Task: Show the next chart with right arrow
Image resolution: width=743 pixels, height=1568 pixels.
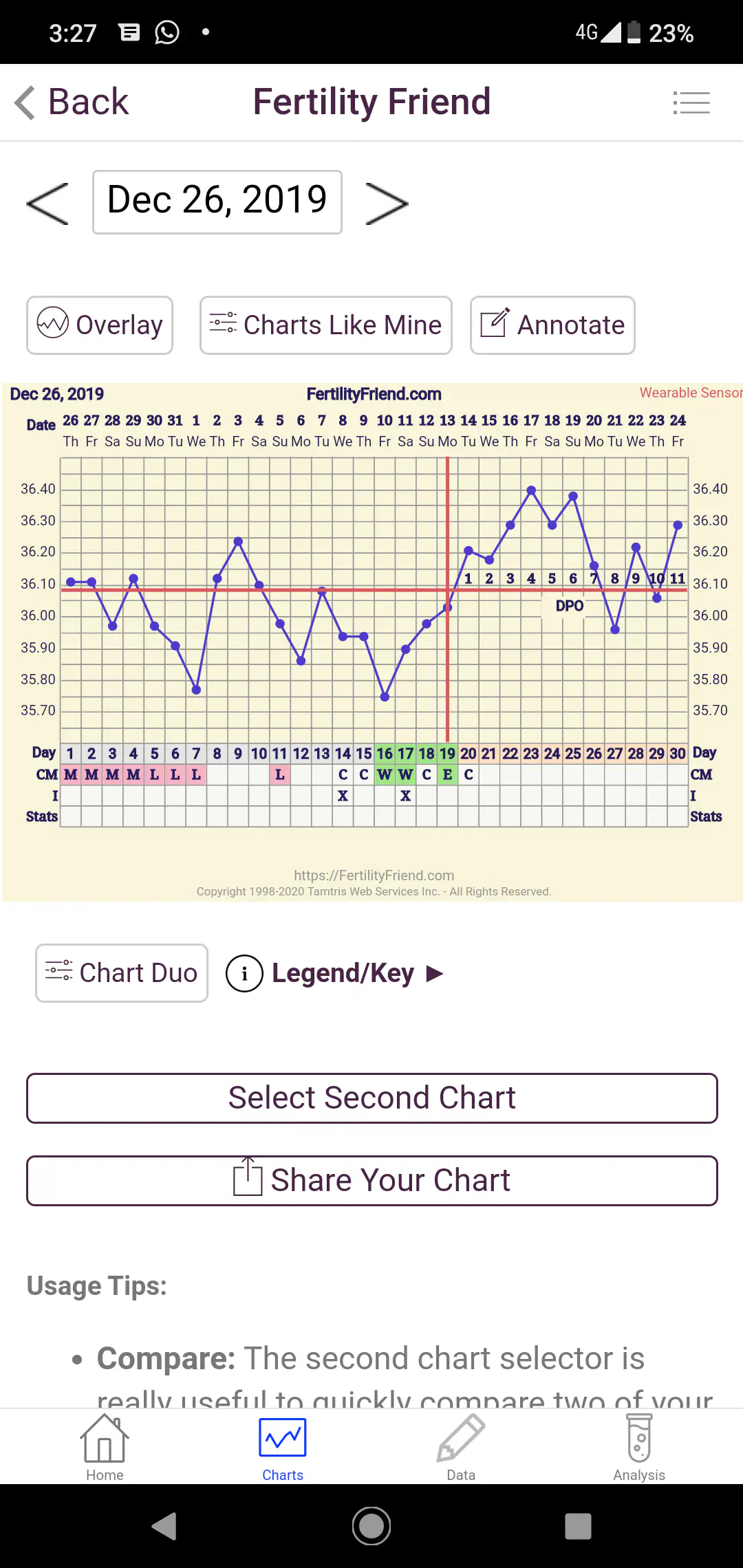Action: click(387, 203)
